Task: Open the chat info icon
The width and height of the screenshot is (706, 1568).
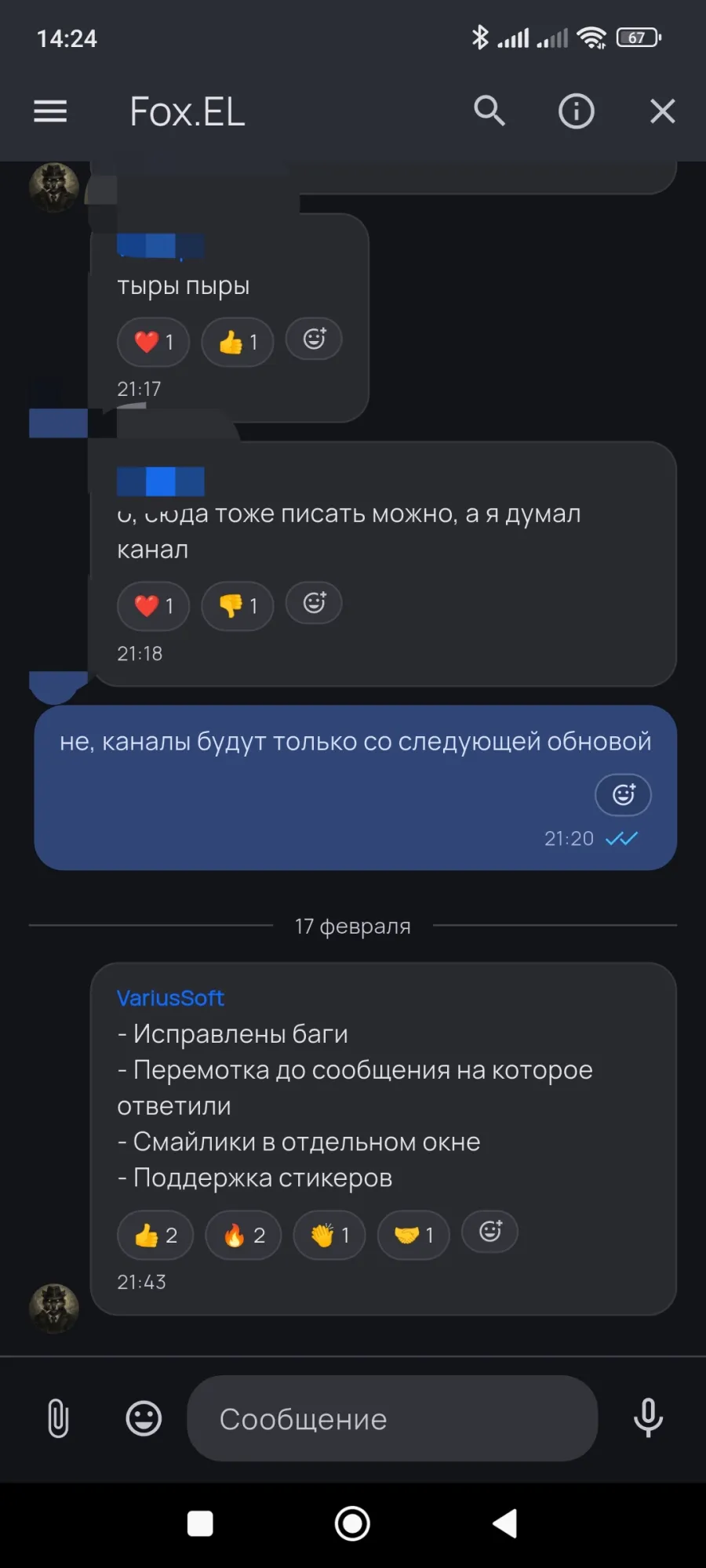Action: point(576,111)
